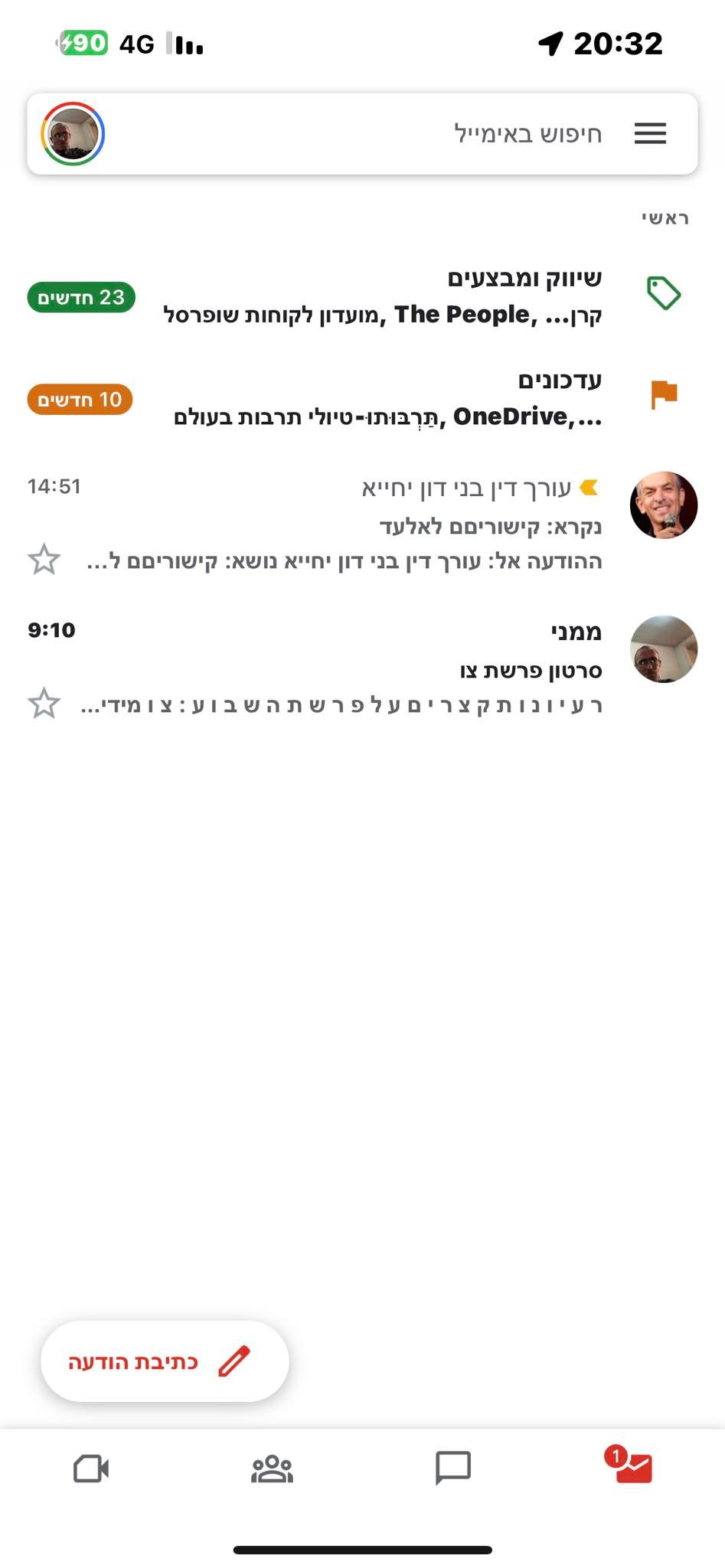This screenshot has height=1568, width=725.
Task: Switch to the Chat tab
Action: coord(452,1468)
